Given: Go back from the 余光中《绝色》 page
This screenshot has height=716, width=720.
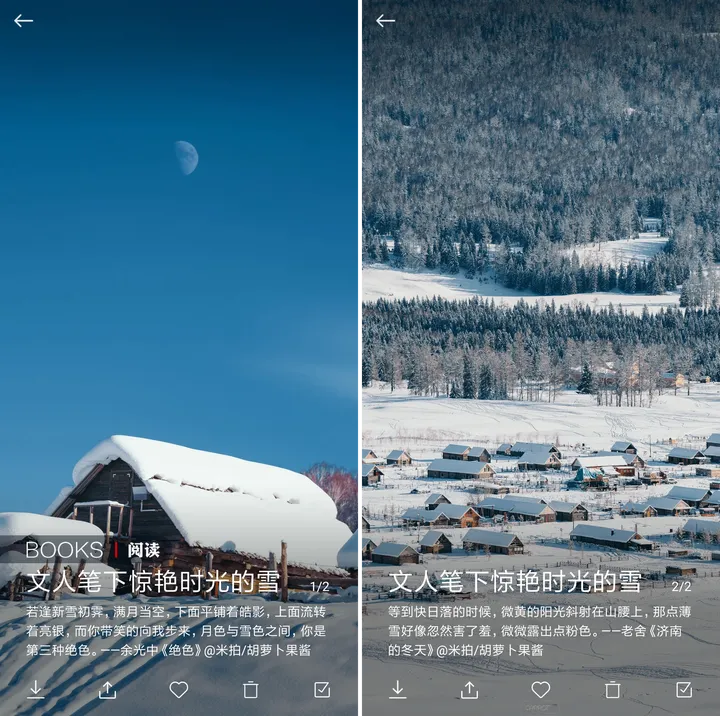Looking at the screenshot, I should pos(23,21).
